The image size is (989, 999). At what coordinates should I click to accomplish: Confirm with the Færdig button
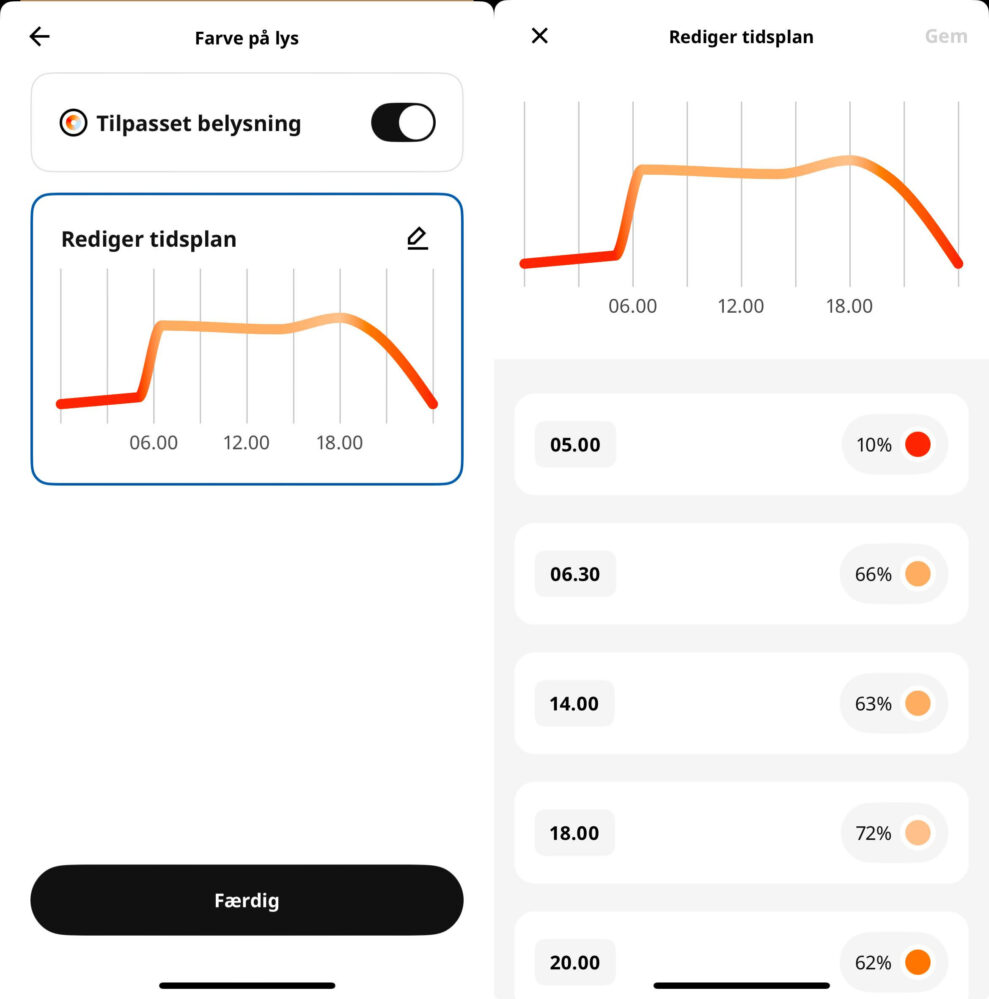pyautogui.click(x=247, y=900)
